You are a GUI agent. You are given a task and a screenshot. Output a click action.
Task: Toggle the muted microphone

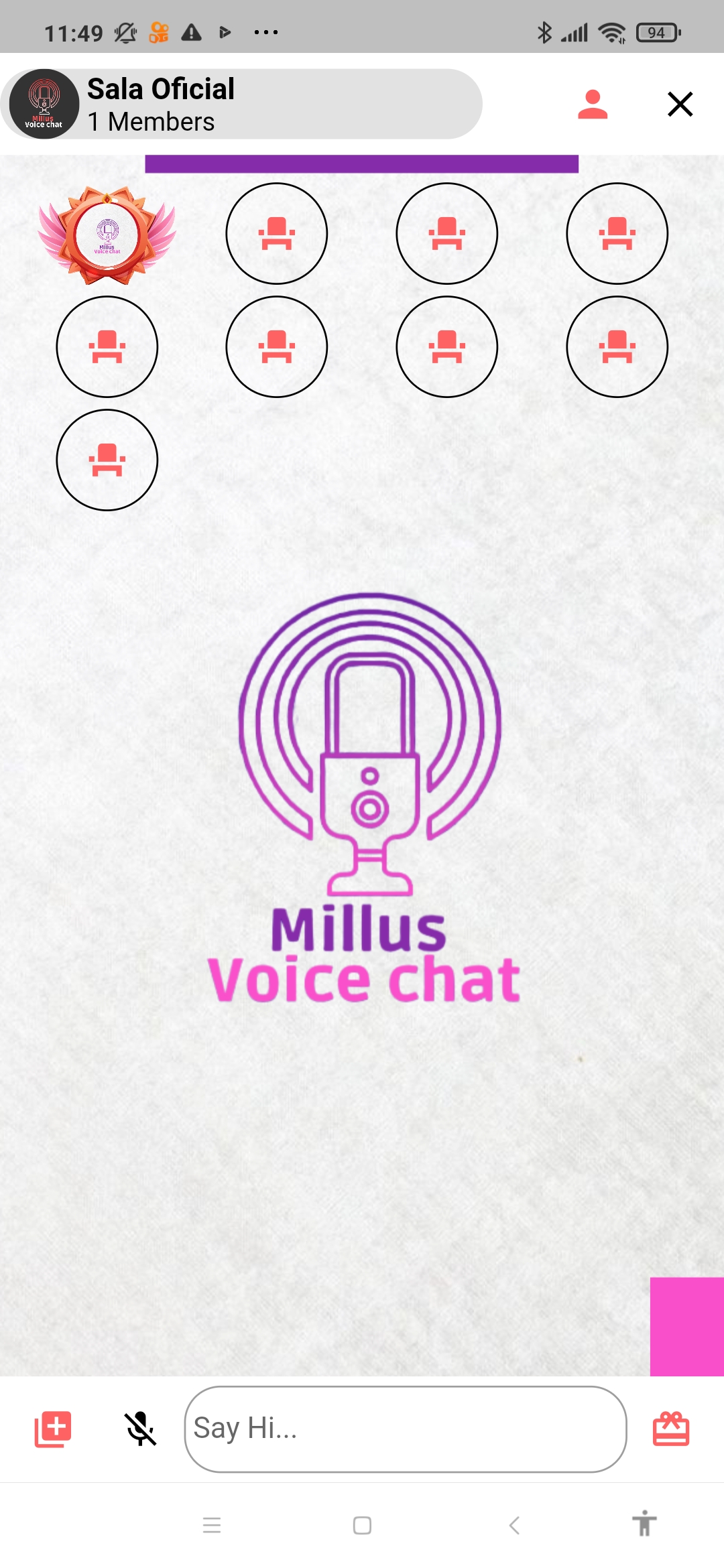coord(140,1429)
